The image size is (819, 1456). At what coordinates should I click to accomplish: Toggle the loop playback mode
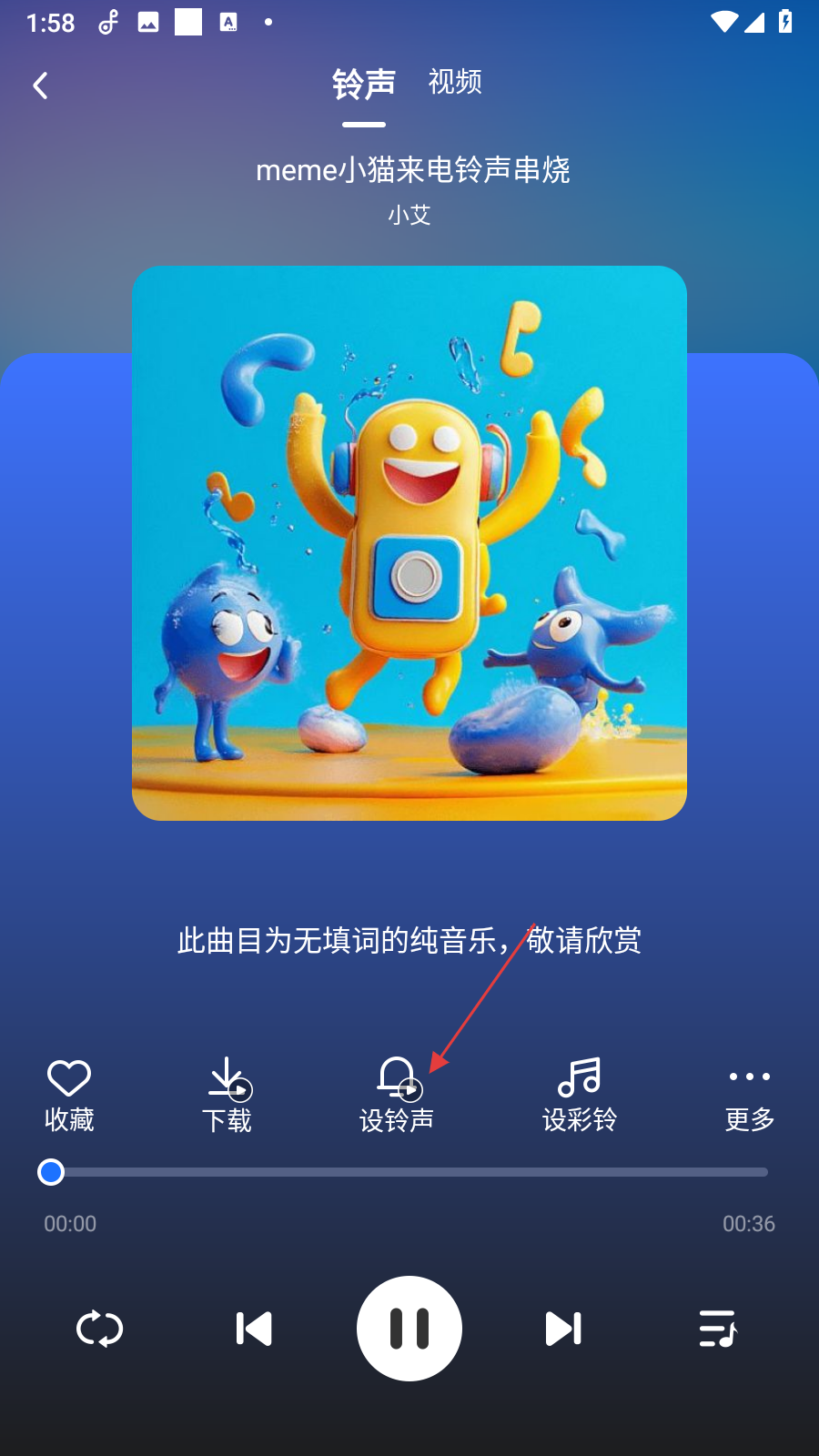(x=99, y=1329)
